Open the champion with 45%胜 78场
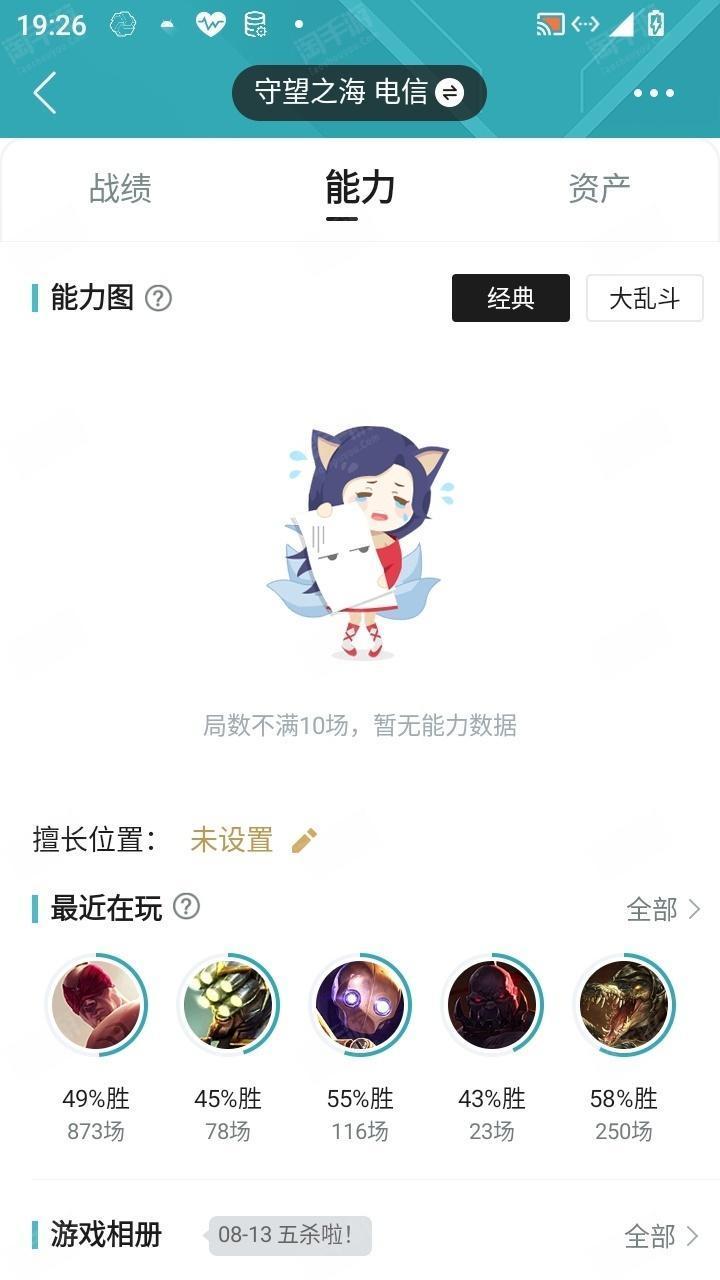Viewport: 720px width, 1280px height. pos(228,1004)
